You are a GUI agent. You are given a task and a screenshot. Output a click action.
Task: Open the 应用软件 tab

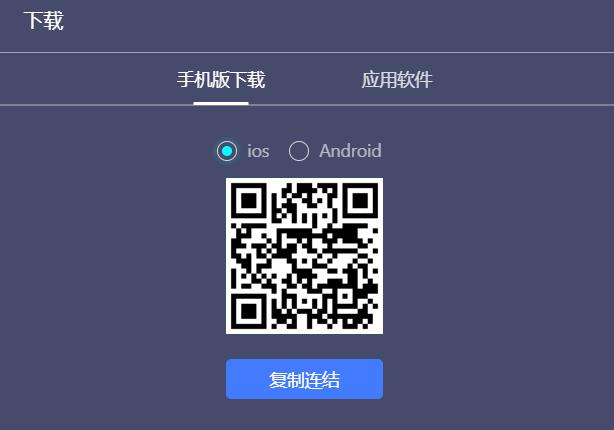coord(397,80)
